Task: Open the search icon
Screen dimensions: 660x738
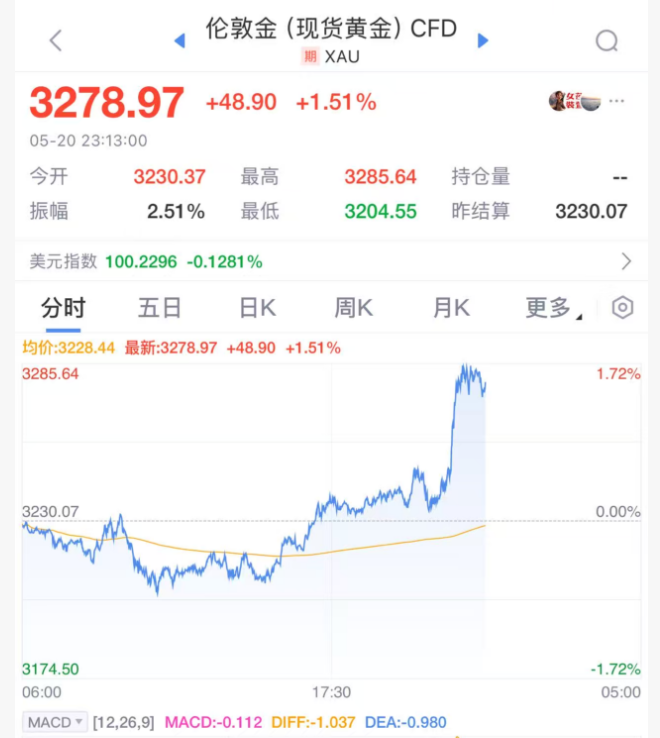Action: [606, 41]
